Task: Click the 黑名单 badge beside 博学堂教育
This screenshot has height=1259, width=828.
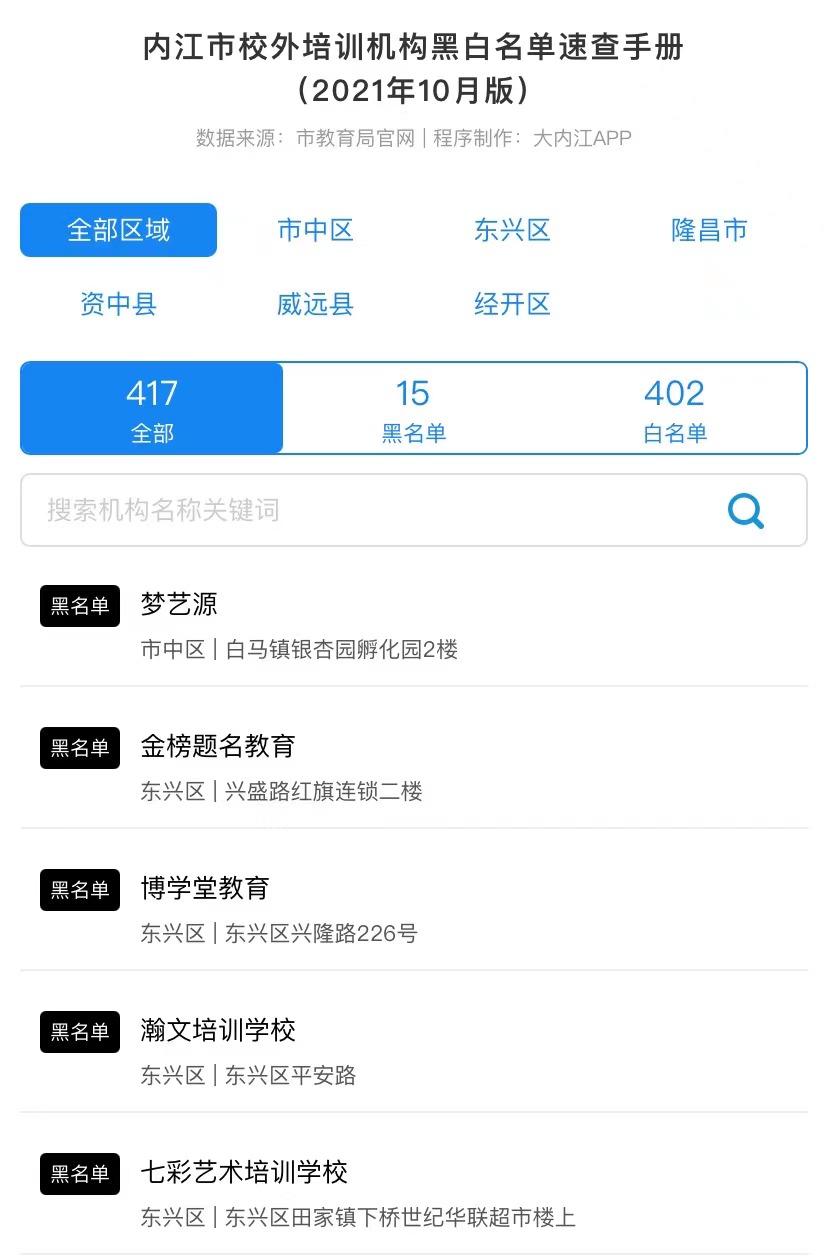Action: click(x=80, y=889)
